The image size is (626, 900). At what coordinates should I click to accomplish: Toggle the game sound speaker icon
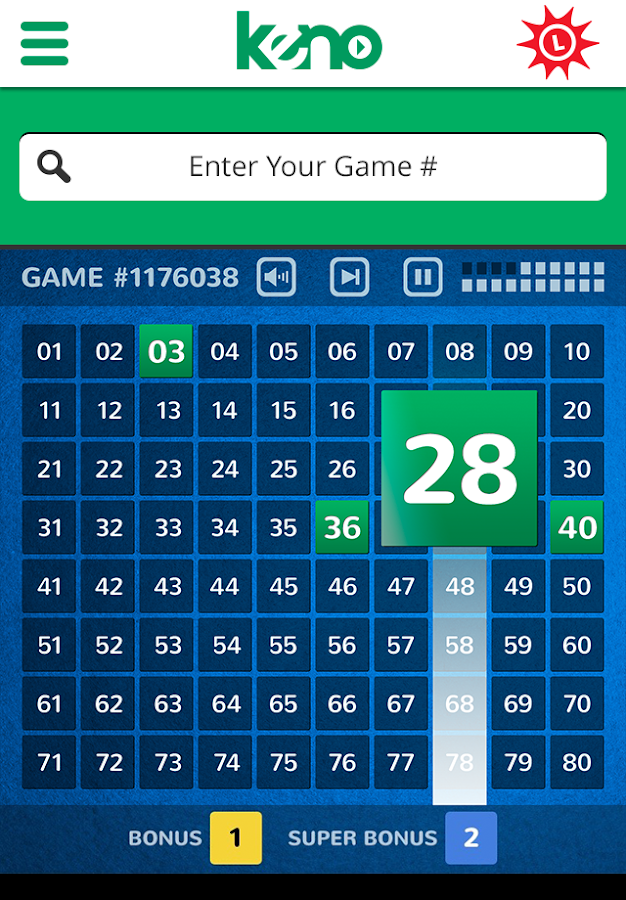pyautogui.click(x=277, y=277)
